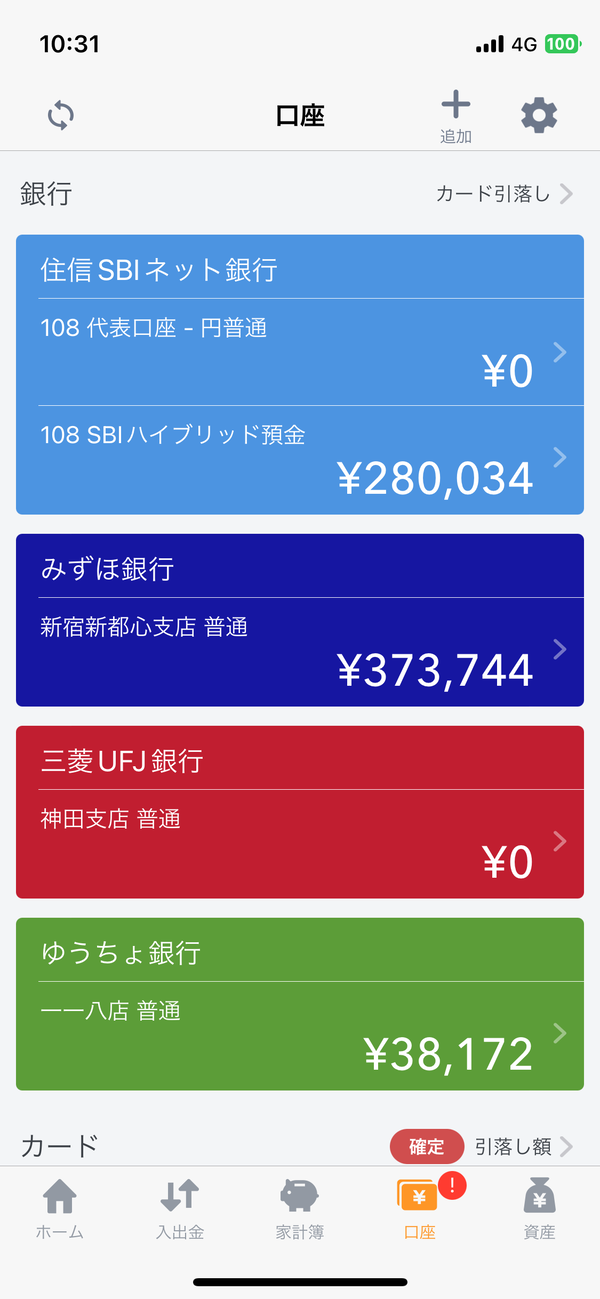Viewport: 600px width, 1299px height.
Task: Select the 口座 tab
Action: point(420,1209)
